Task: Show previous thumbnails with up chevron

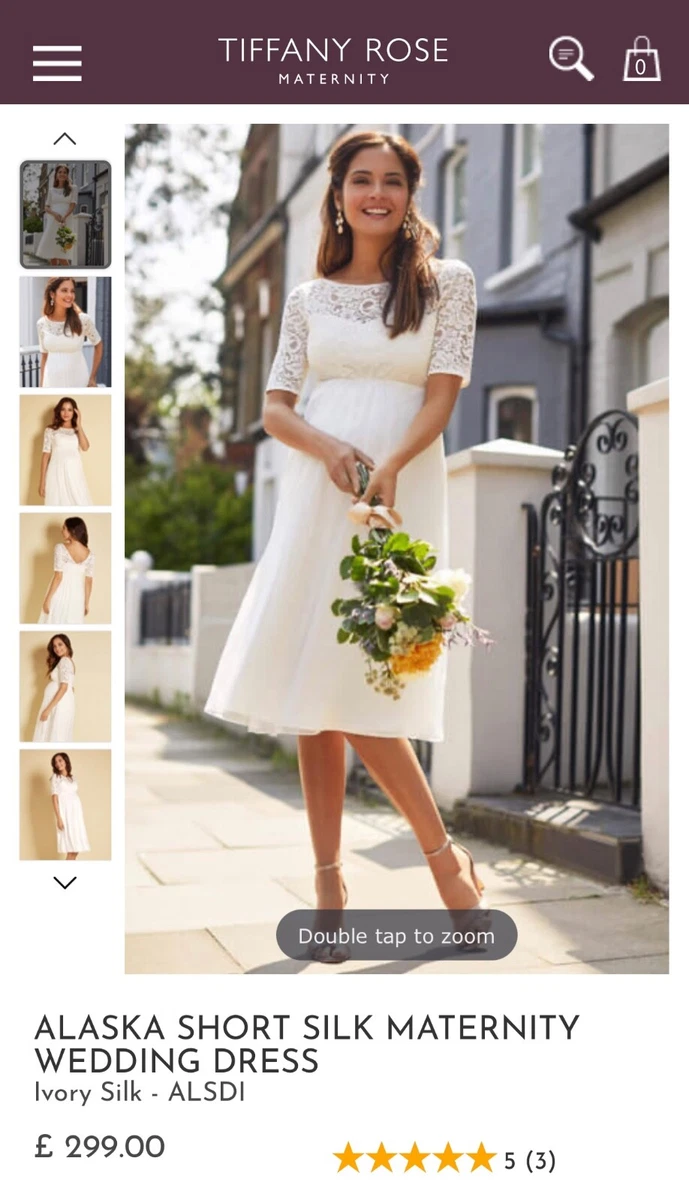Action: [65, 139]
